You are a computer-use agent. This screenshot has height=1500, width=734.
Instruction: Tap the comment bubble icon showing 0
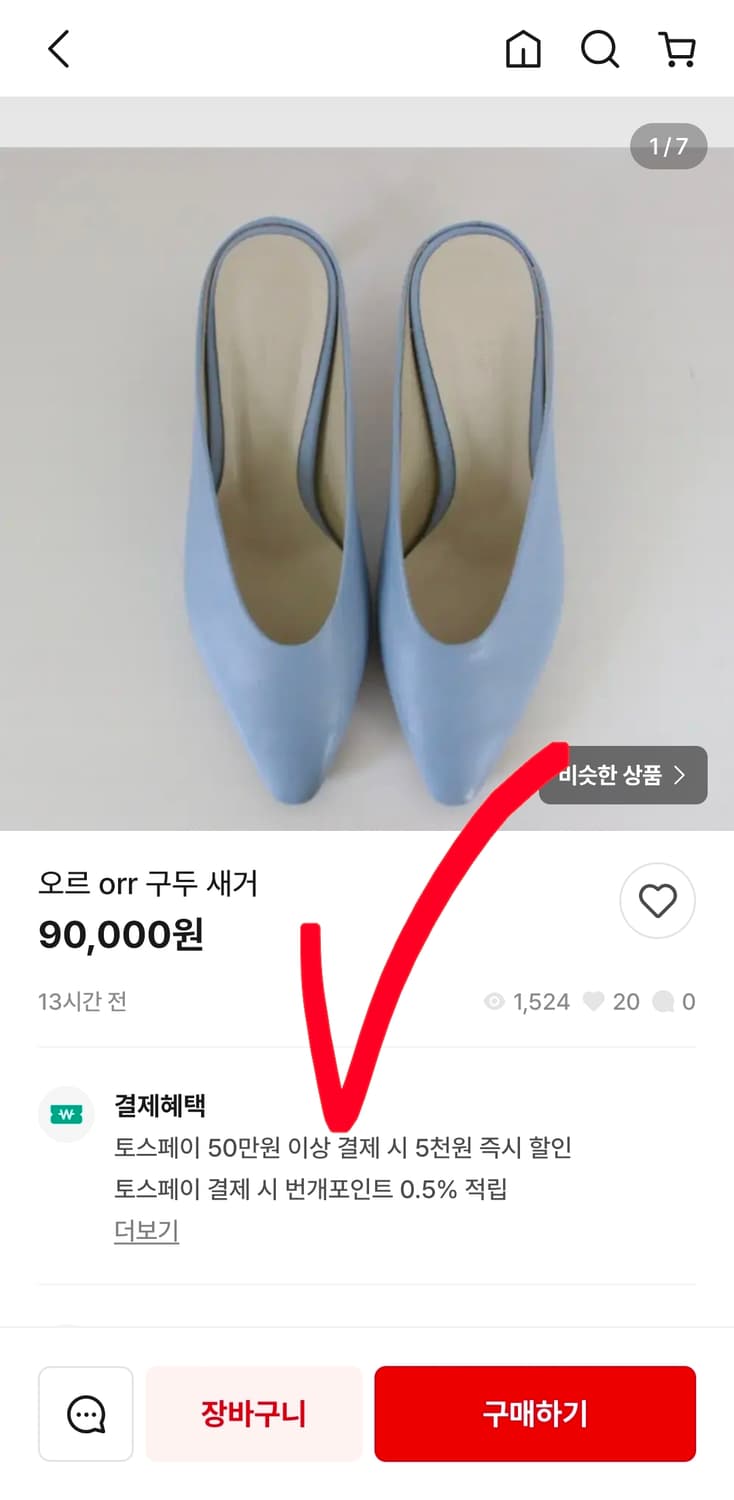(669, 1001)
